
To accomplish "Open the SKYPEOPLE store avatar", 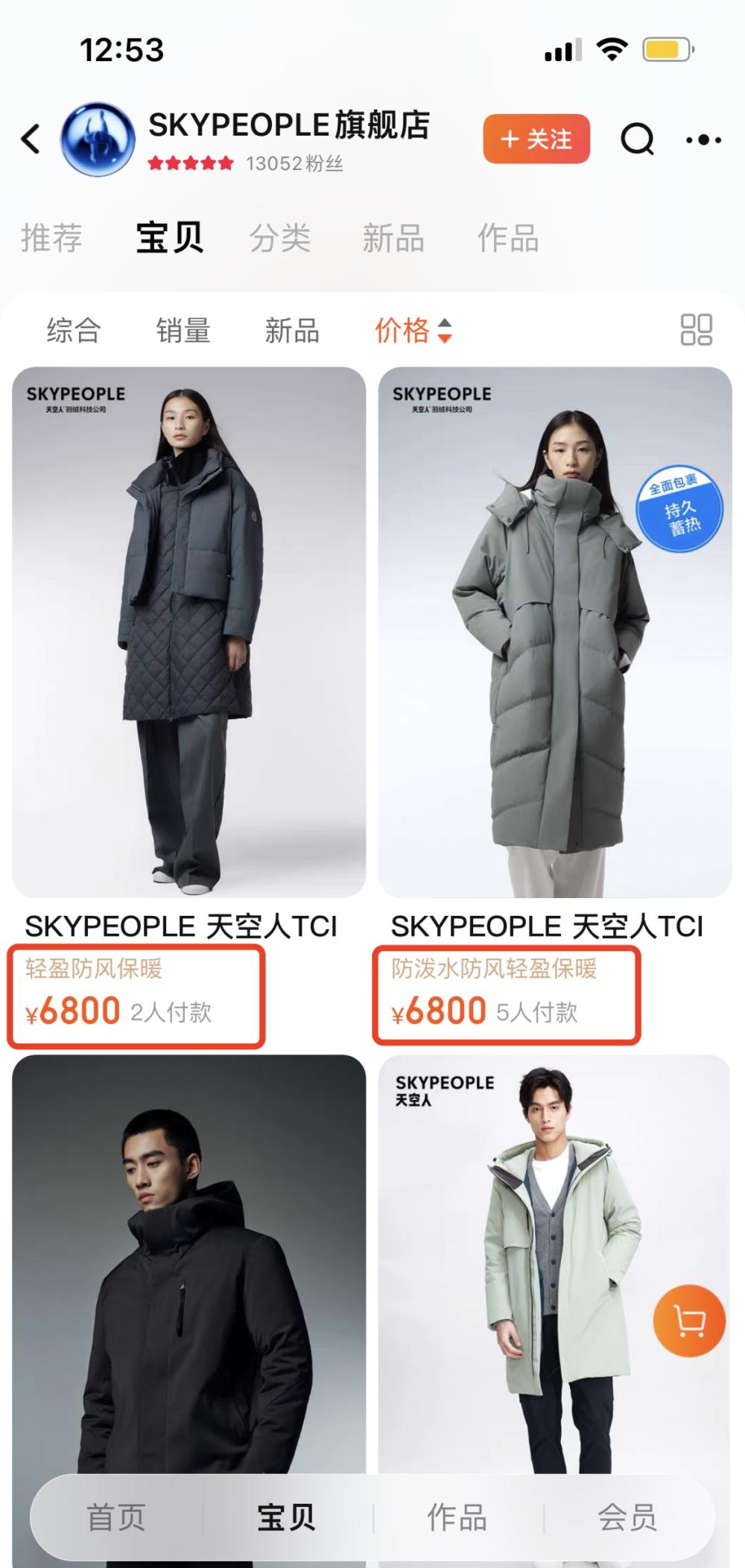I will [98, 139].
